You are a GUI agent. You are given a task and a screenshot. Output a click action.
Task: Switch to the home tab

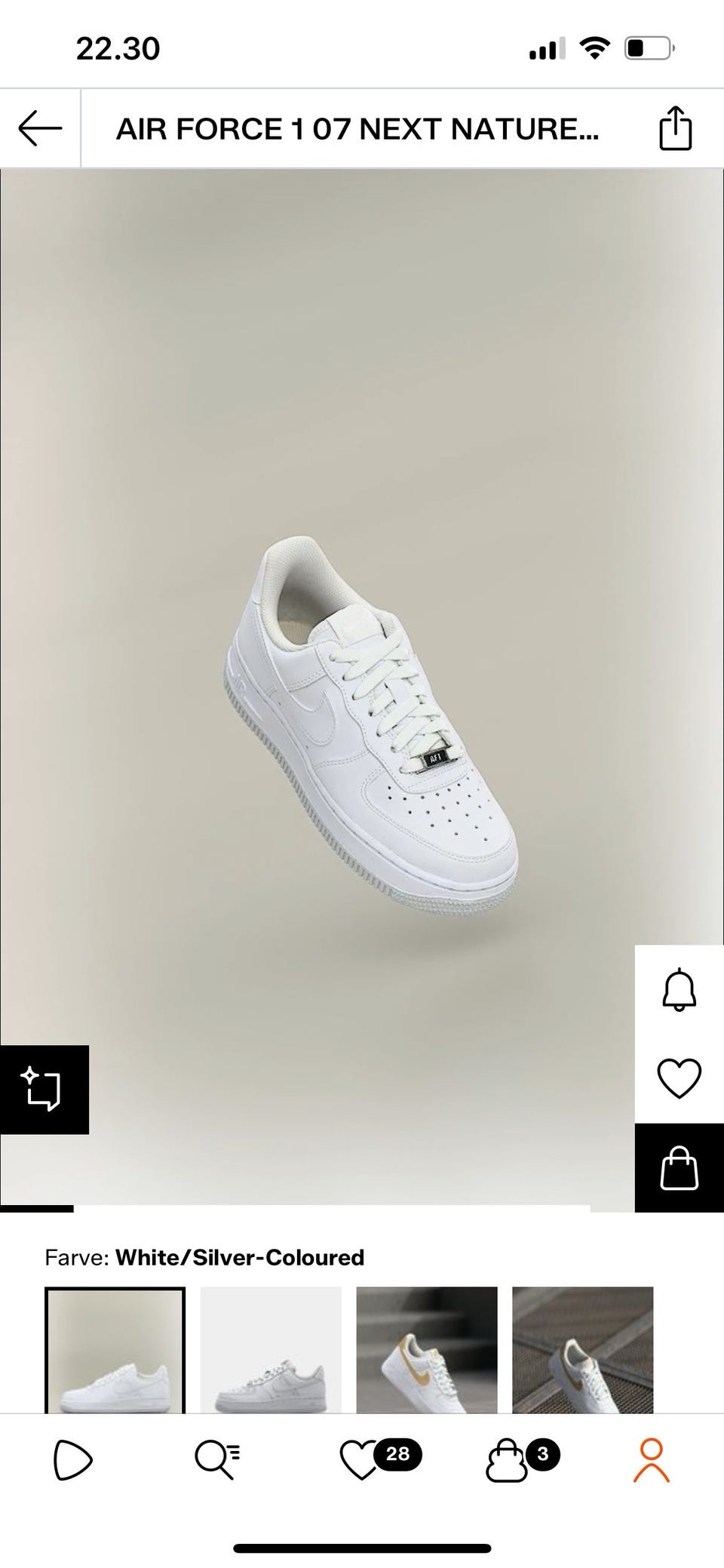click(72, 1459)
